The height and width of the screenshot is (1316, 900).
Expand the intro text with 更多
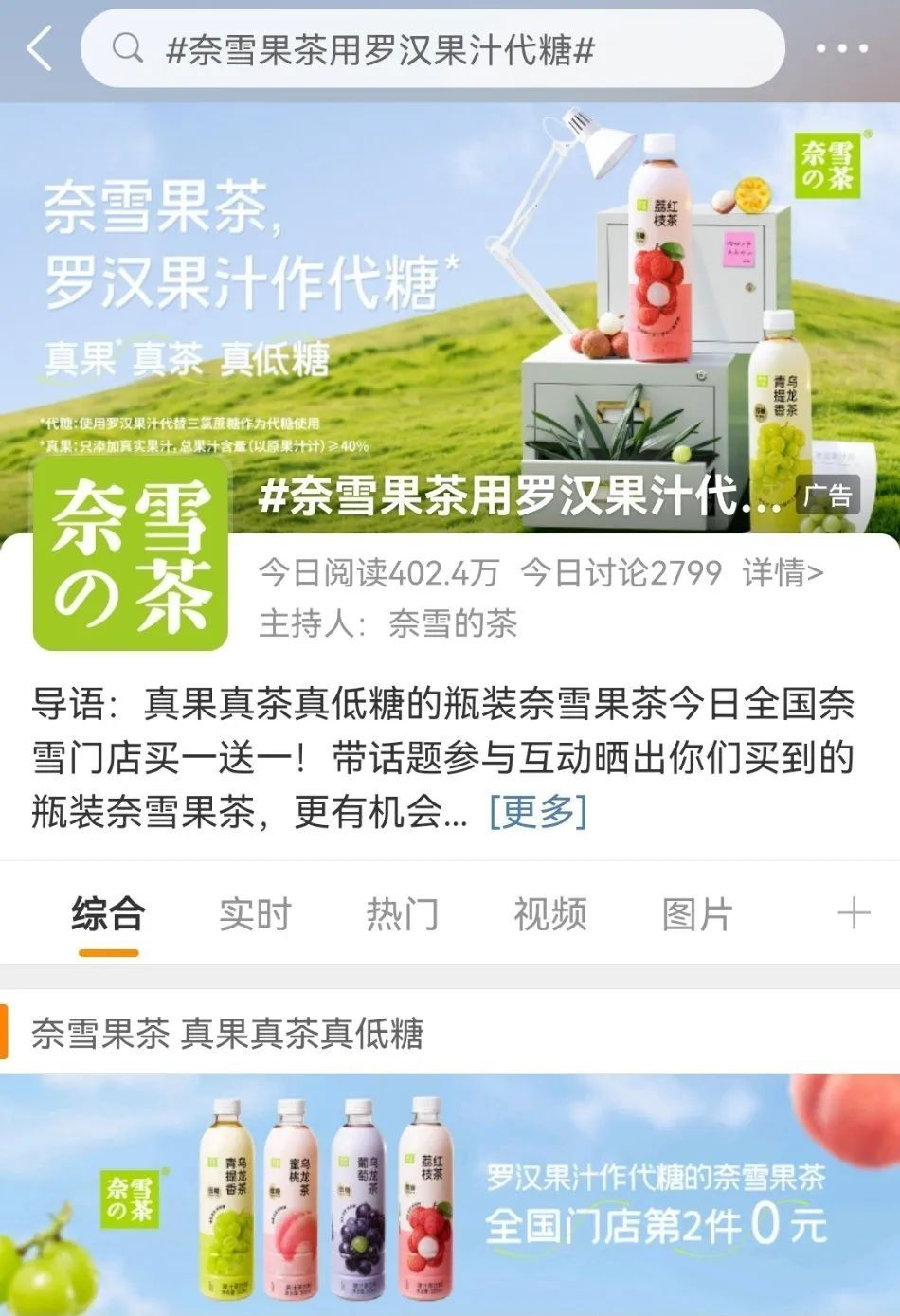[x=538, y=812]
